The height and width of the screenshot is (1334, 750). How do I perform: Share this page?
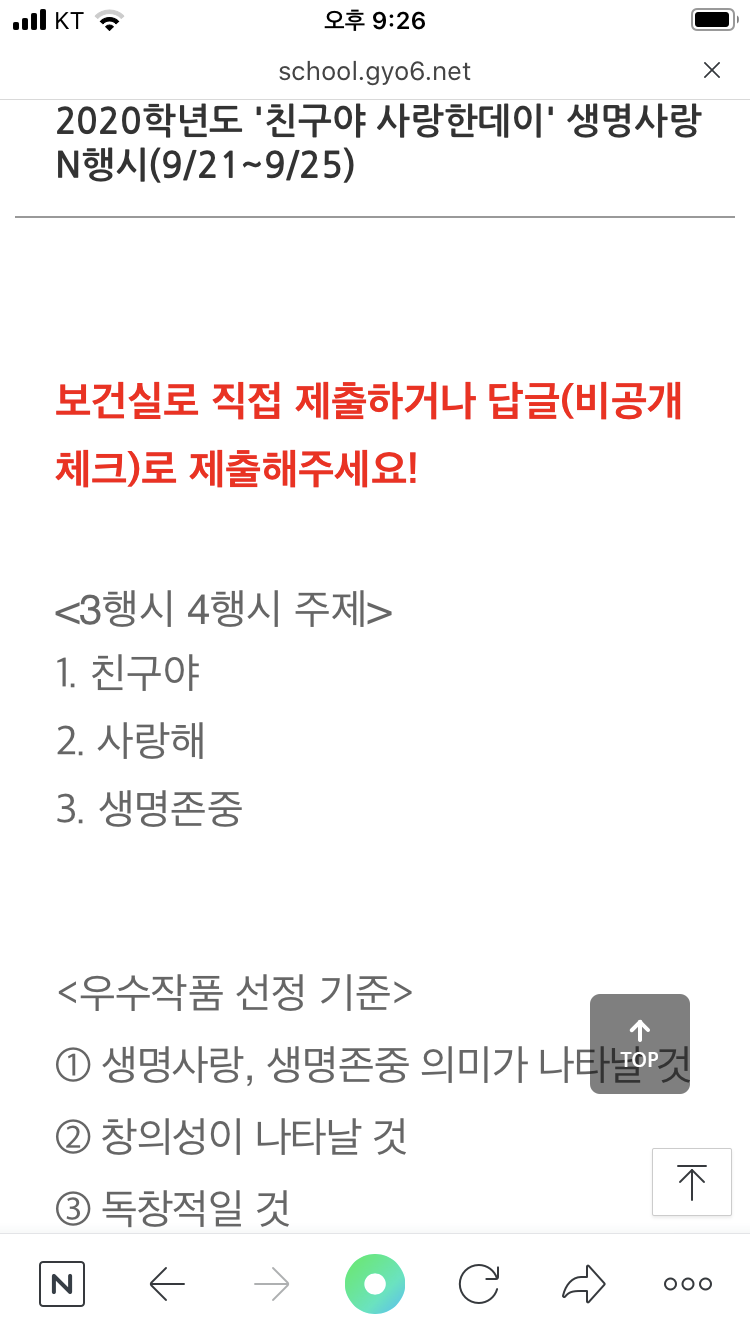(584, 1284)
